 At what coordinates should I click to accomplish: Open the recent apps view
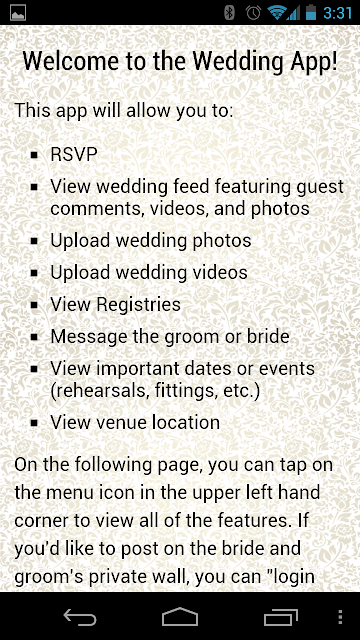280,617
